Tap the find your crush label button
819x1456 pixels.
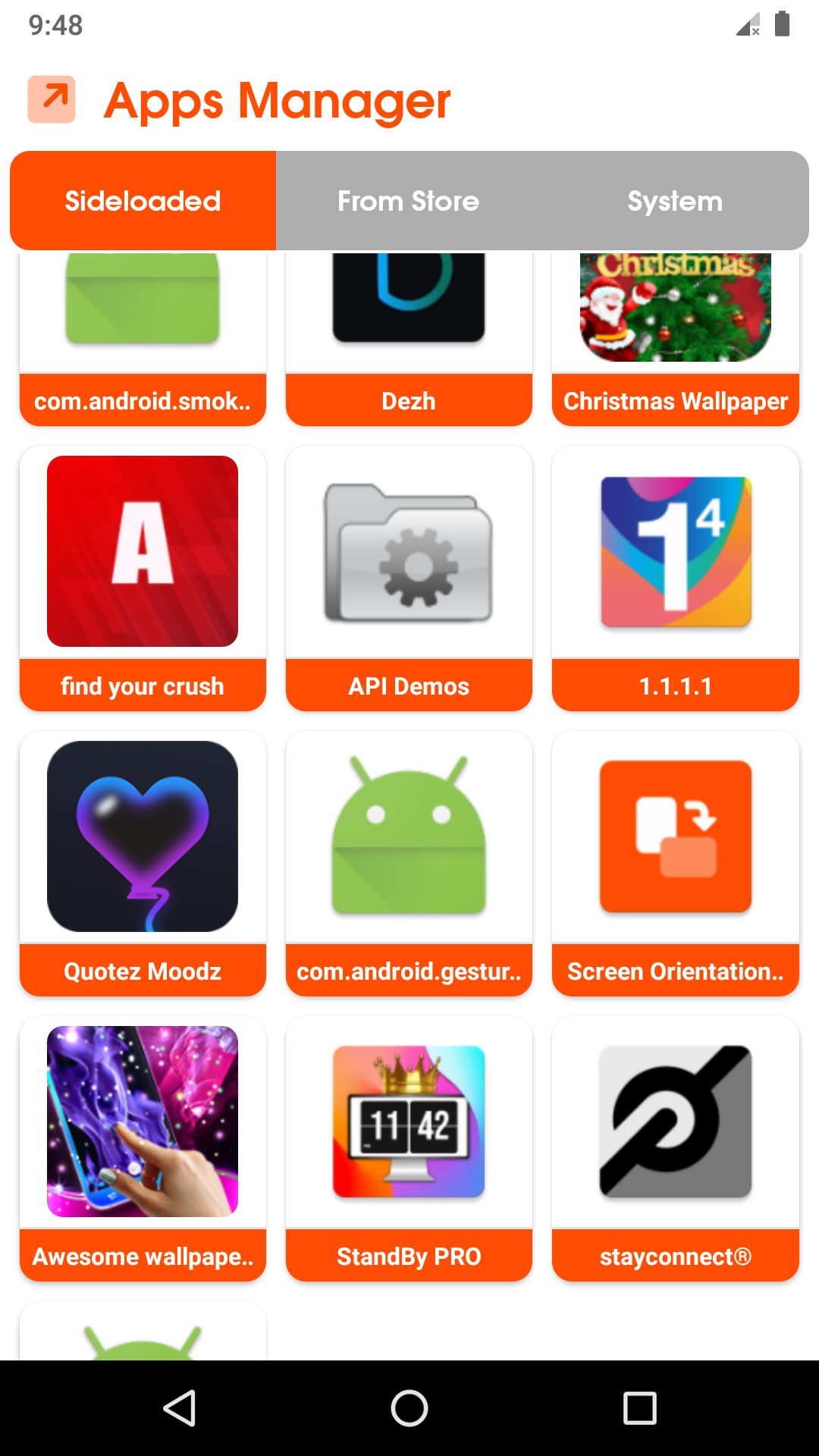[143, 686]
